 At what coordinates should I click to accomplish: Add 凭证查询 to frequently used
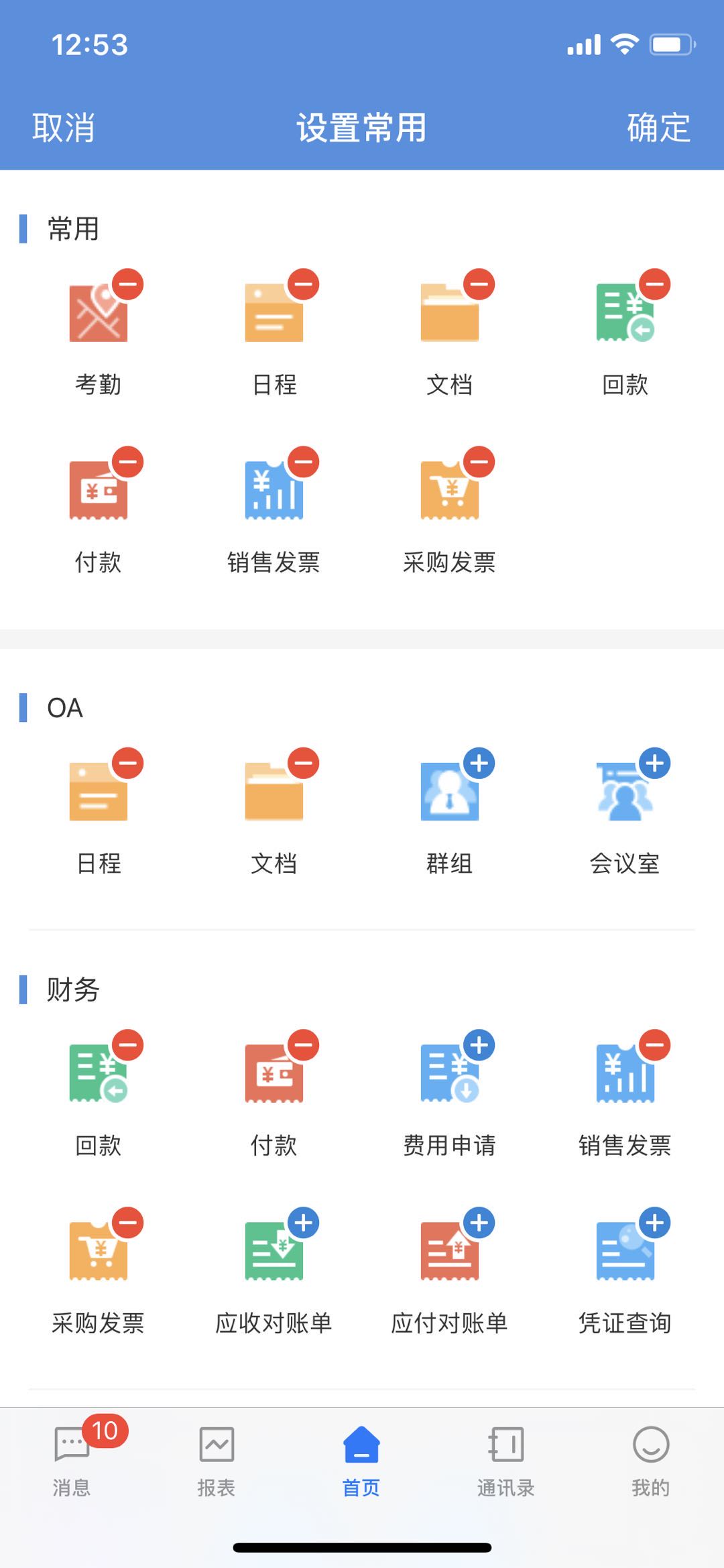coord(654,1223)
